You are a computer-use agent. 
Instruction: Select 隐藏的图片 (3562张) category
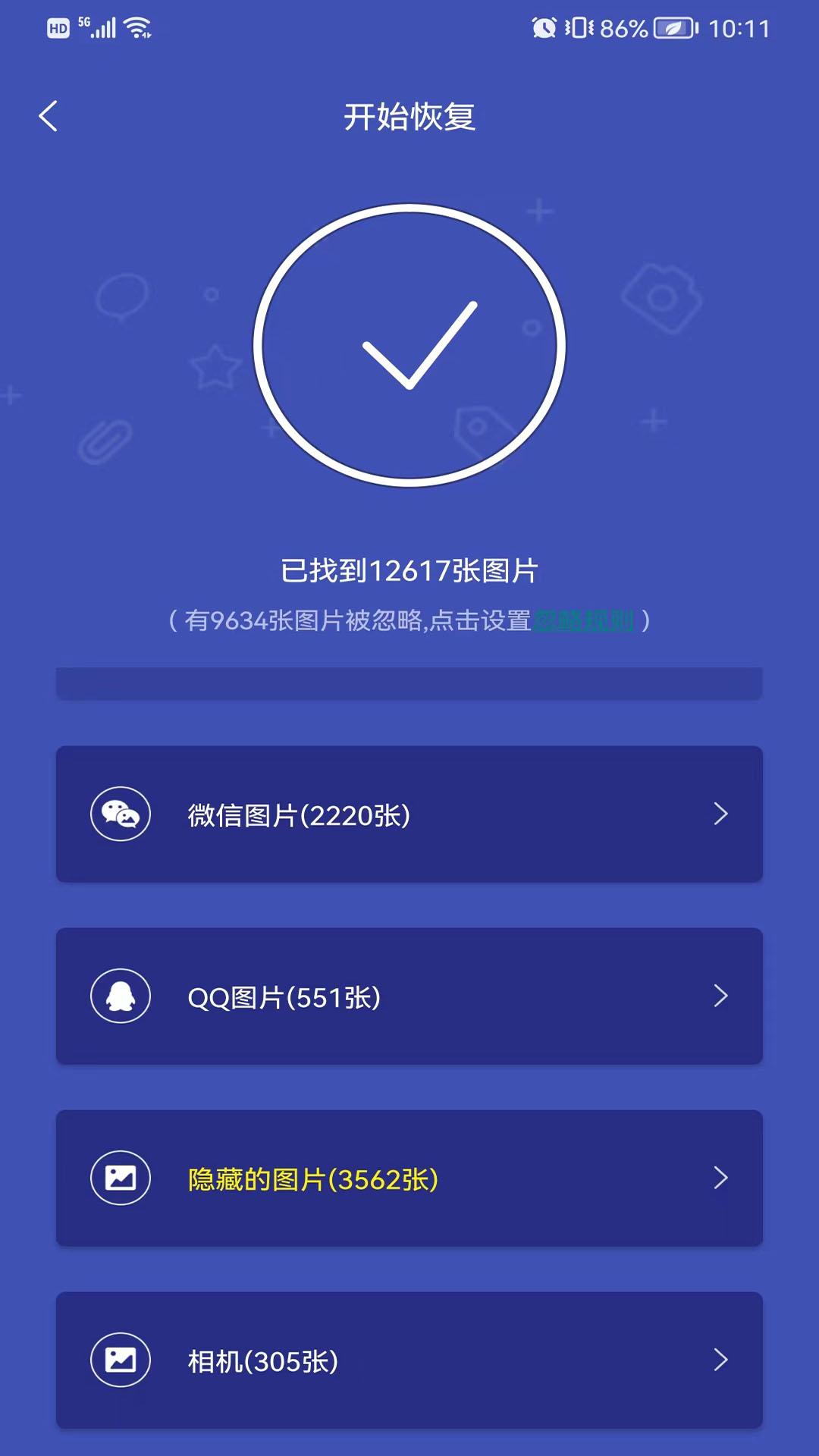(x=409, y=1178)
